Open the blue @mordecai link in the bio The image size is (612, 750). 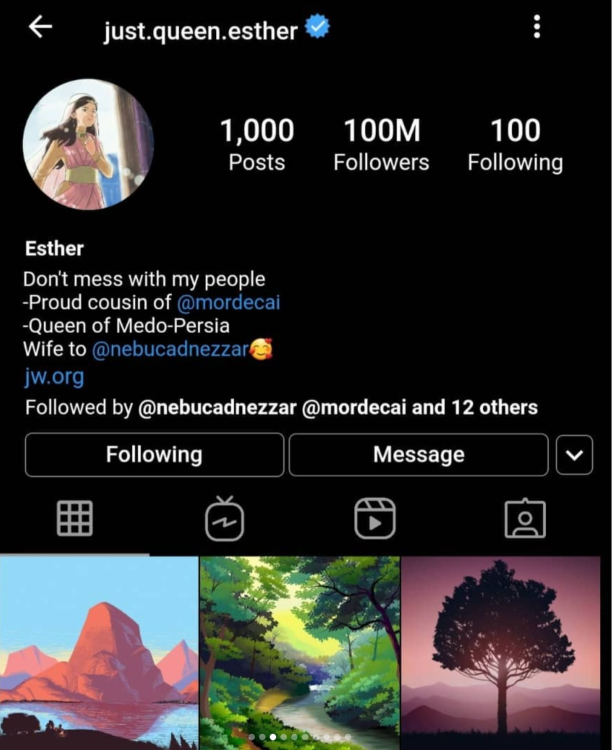coord(228,302)
